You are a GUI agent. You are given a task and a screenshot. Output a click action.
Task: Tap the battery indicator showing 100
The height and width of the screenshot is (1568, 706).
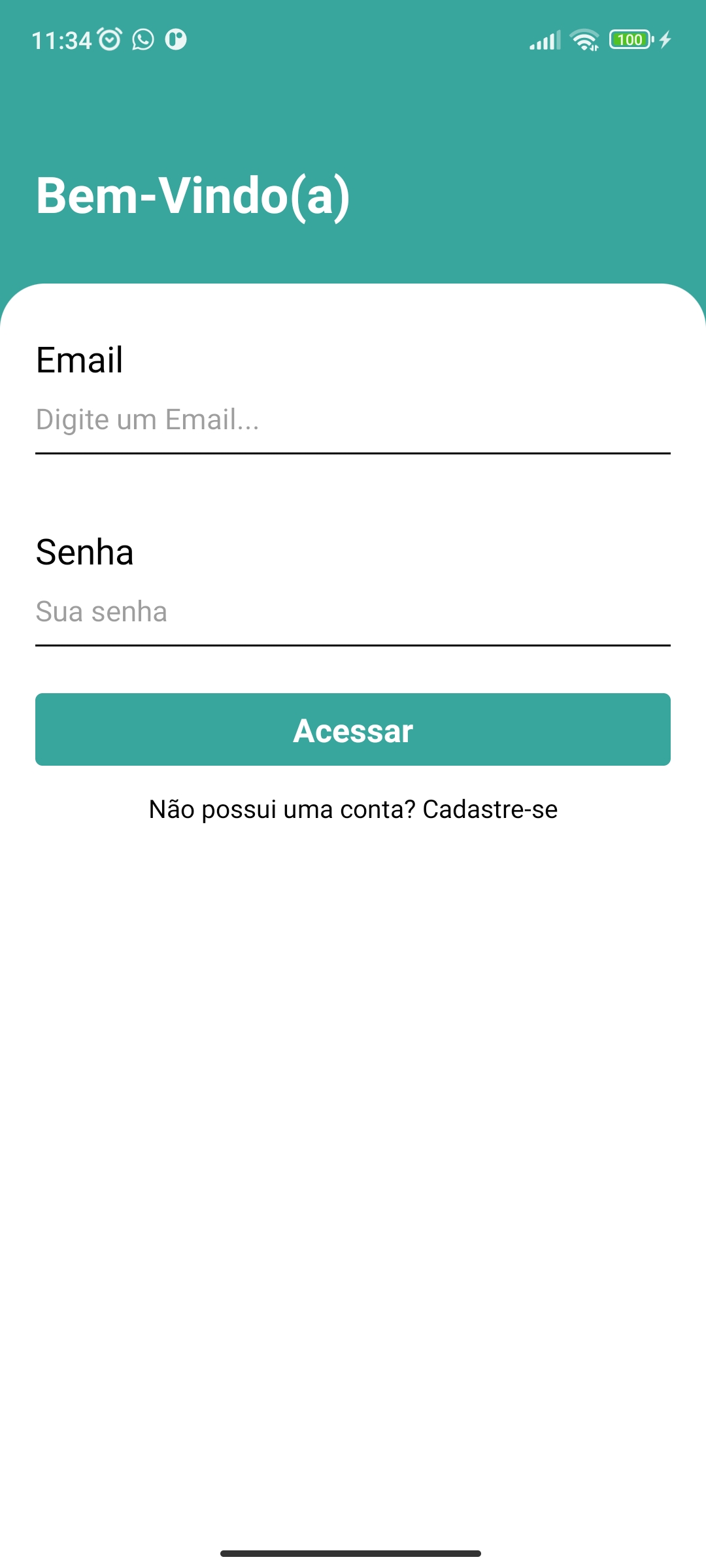tap(630, 40)
